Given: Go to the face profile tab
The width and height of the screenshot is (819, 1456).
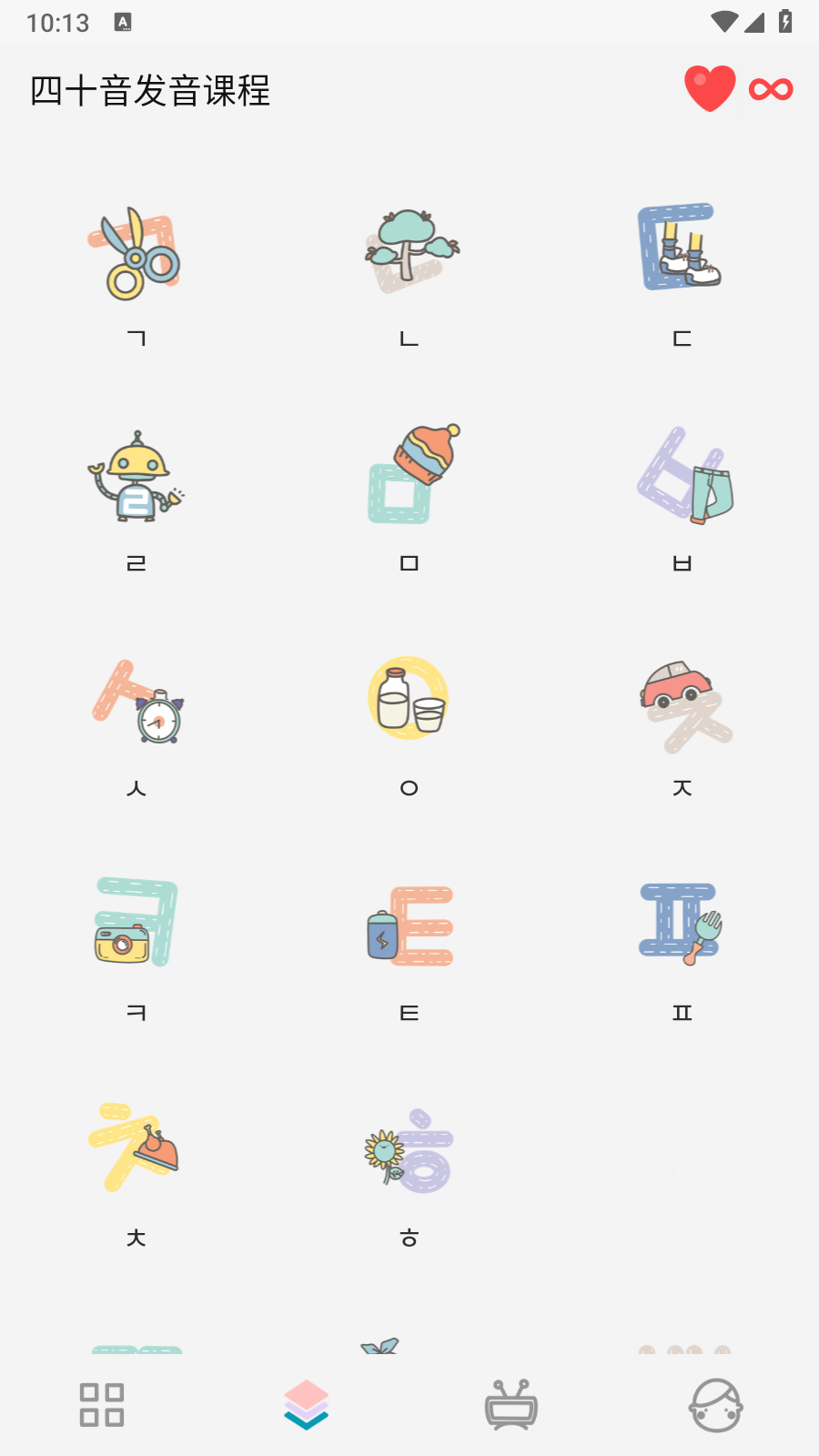Looking at the screenshot, I should 716,1405.
